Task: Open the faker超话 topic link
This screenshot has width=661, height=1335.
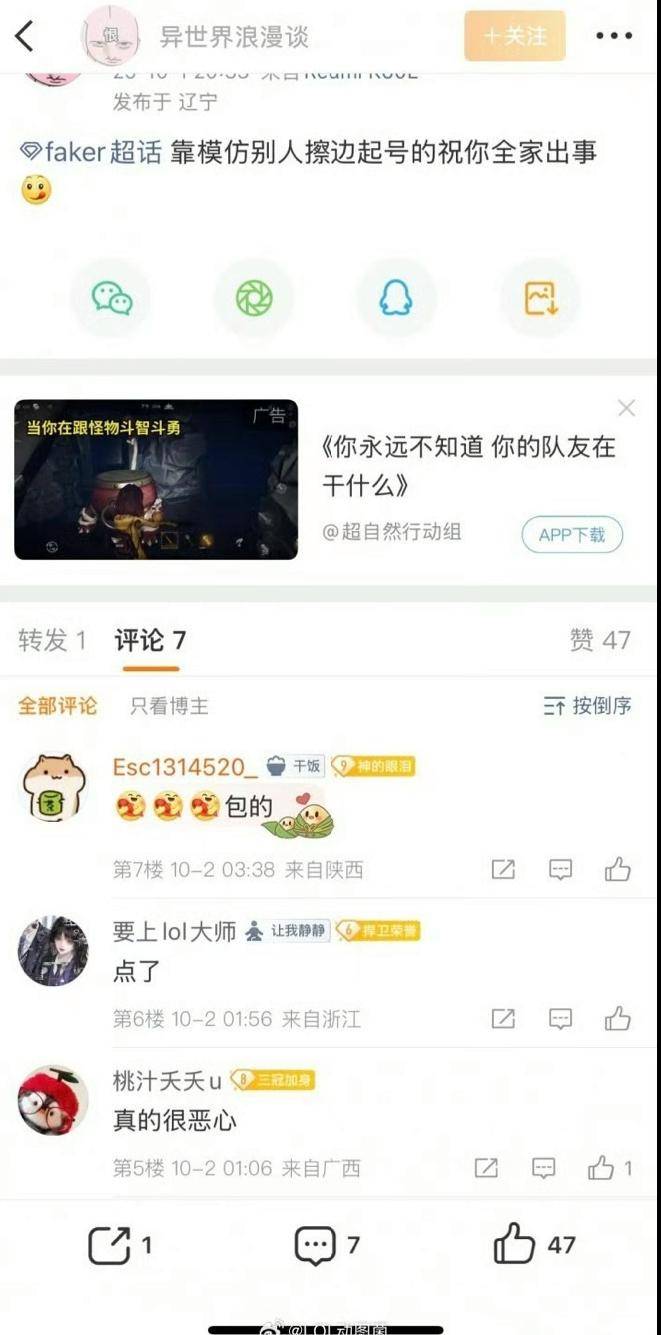Action: point(91,152)
